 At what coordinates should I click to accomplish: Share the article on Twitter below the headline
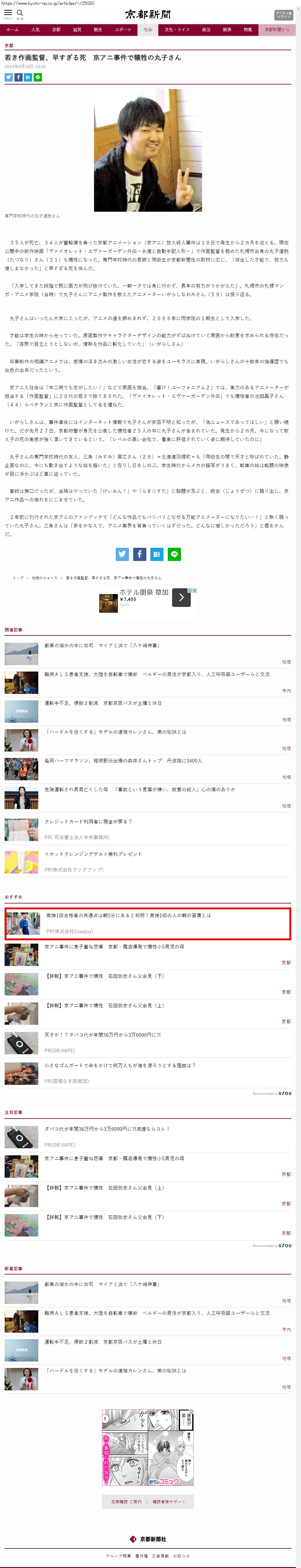click(x=9, y=77)
